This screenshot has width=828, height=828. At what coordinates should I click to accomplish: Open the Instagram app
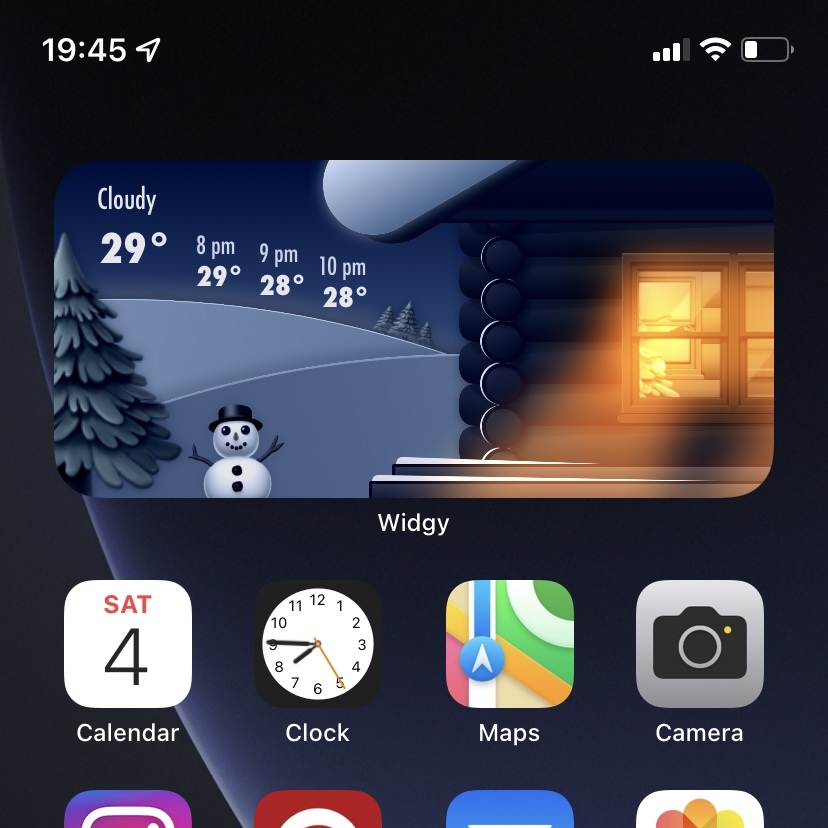coord(128,810)
